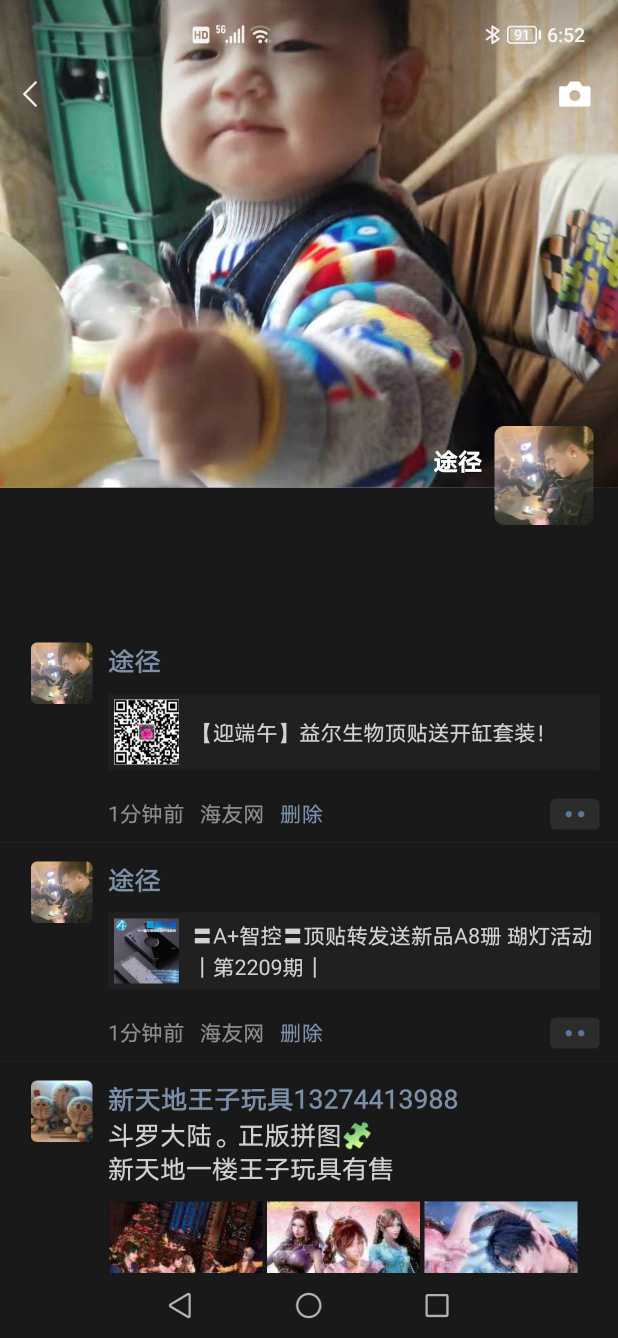The width and height of the screenshot is (618, 1338).
Task: Open the second puzzle photo in the post
Action: [343, 1237]
